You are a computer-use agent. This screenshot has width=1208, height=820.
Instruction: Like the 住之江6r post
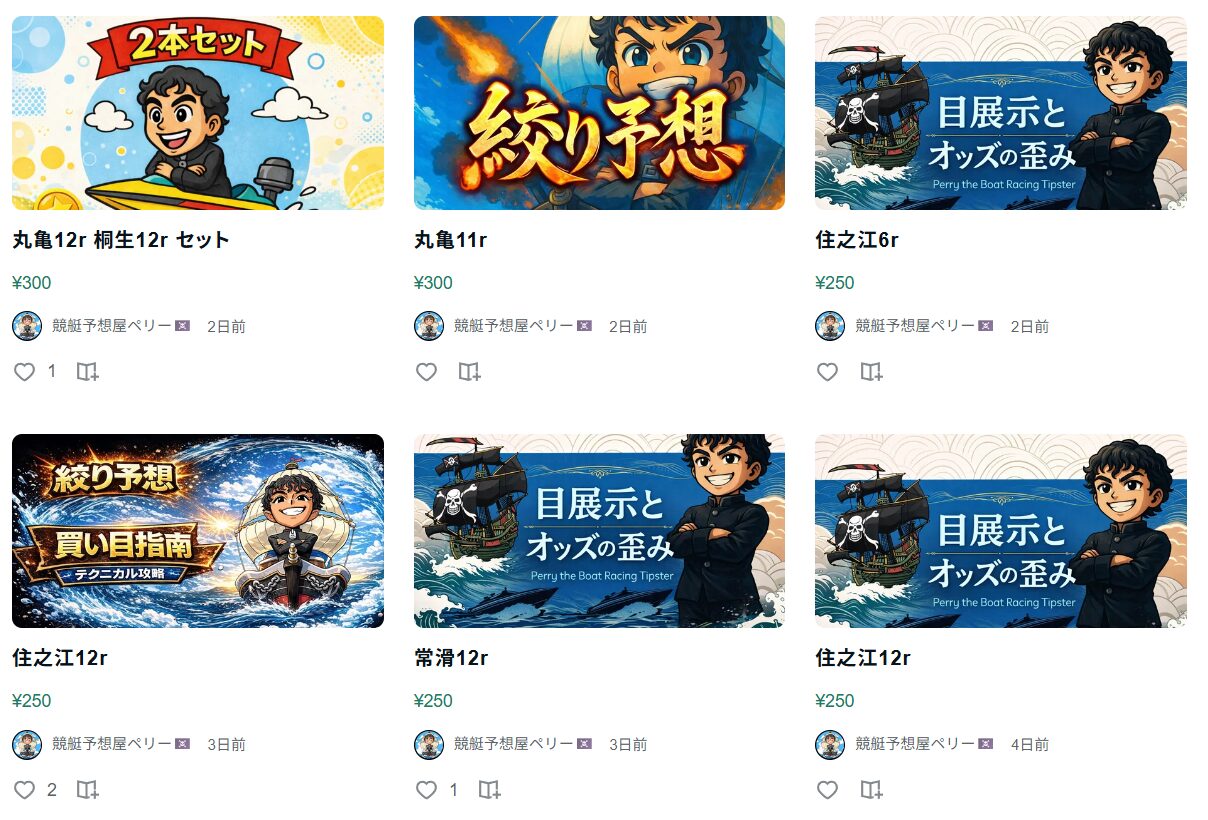[828, 372]
